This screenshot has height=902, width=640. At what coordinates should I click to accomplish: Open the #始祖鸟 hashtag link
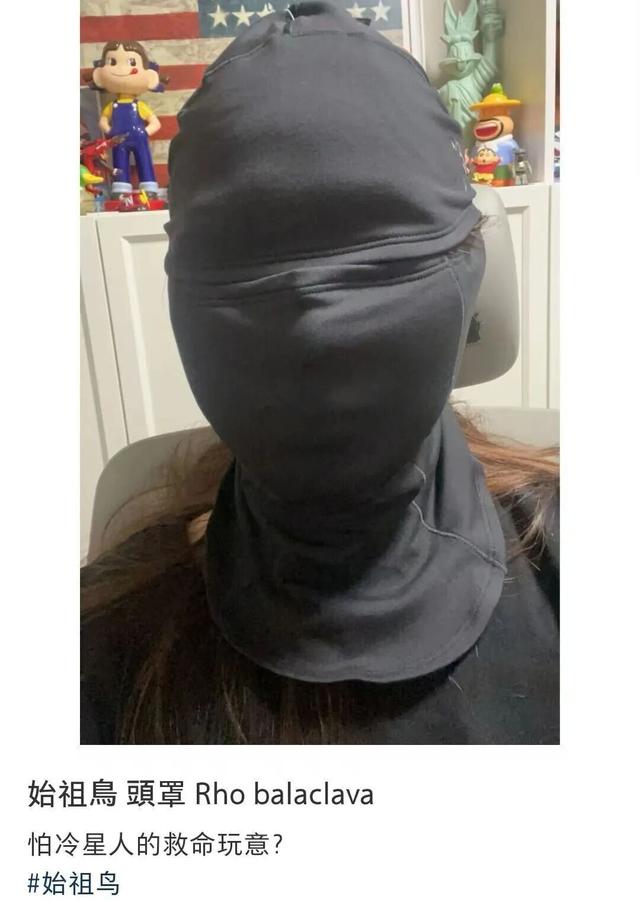coord(75,883)
